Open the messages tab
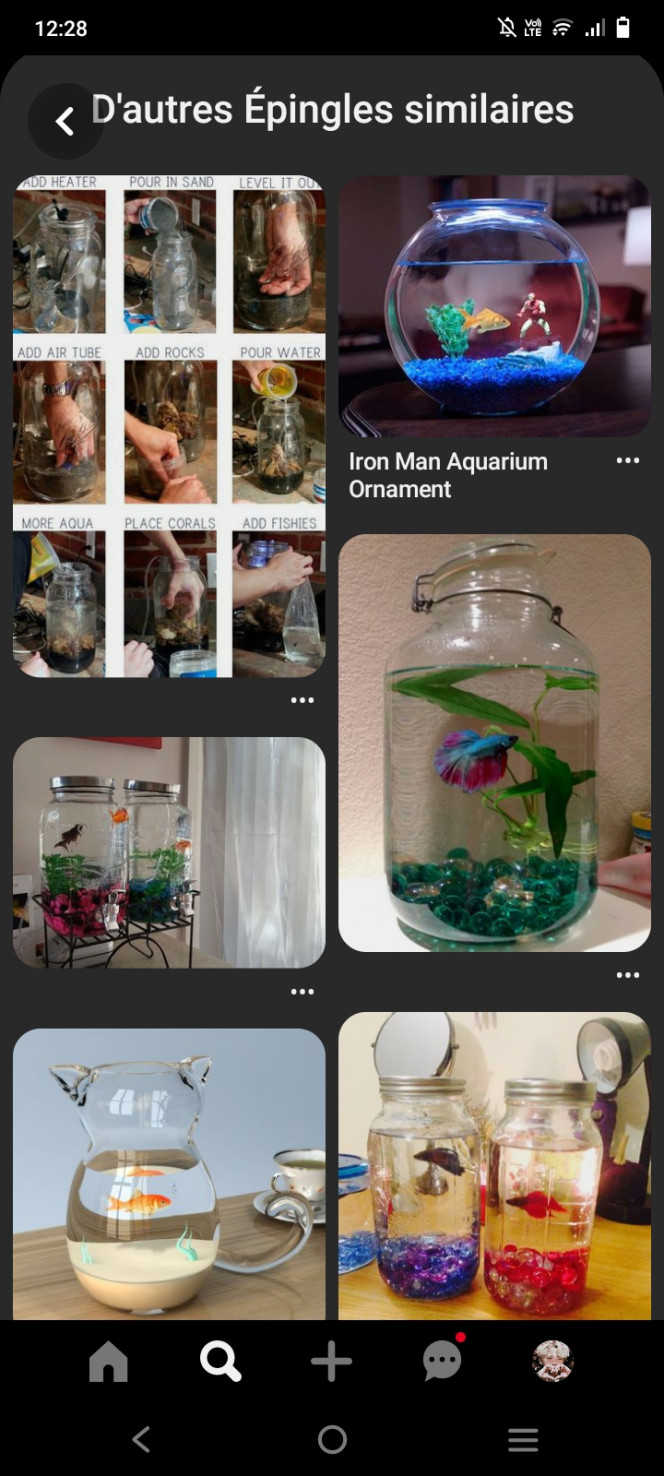The image size is (664, 1476). coord(442,1361)
